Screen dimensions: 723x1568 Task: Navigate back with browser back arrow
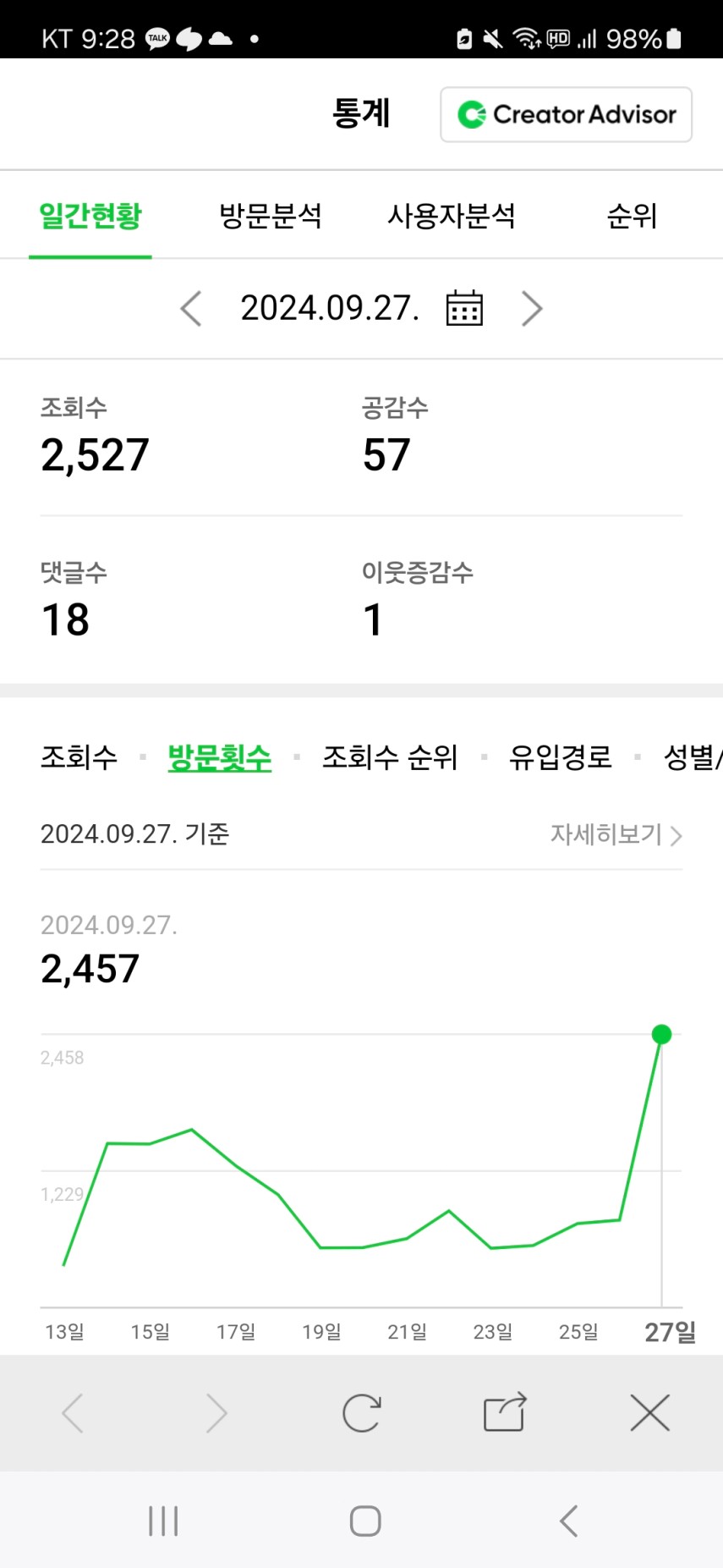tap(73, 1413)
